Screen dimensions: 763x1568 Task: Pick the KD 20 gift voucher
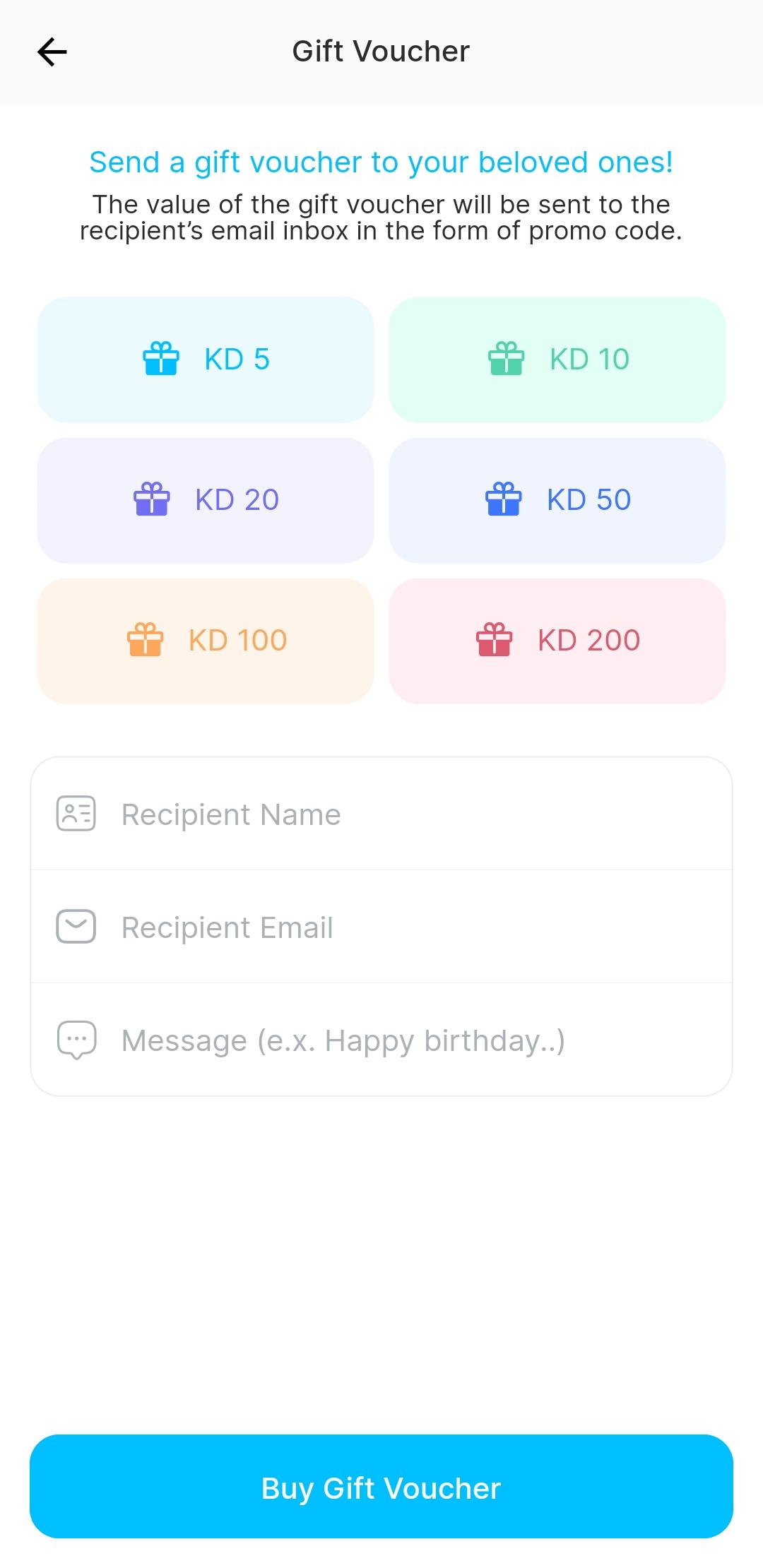click(205, 500)
